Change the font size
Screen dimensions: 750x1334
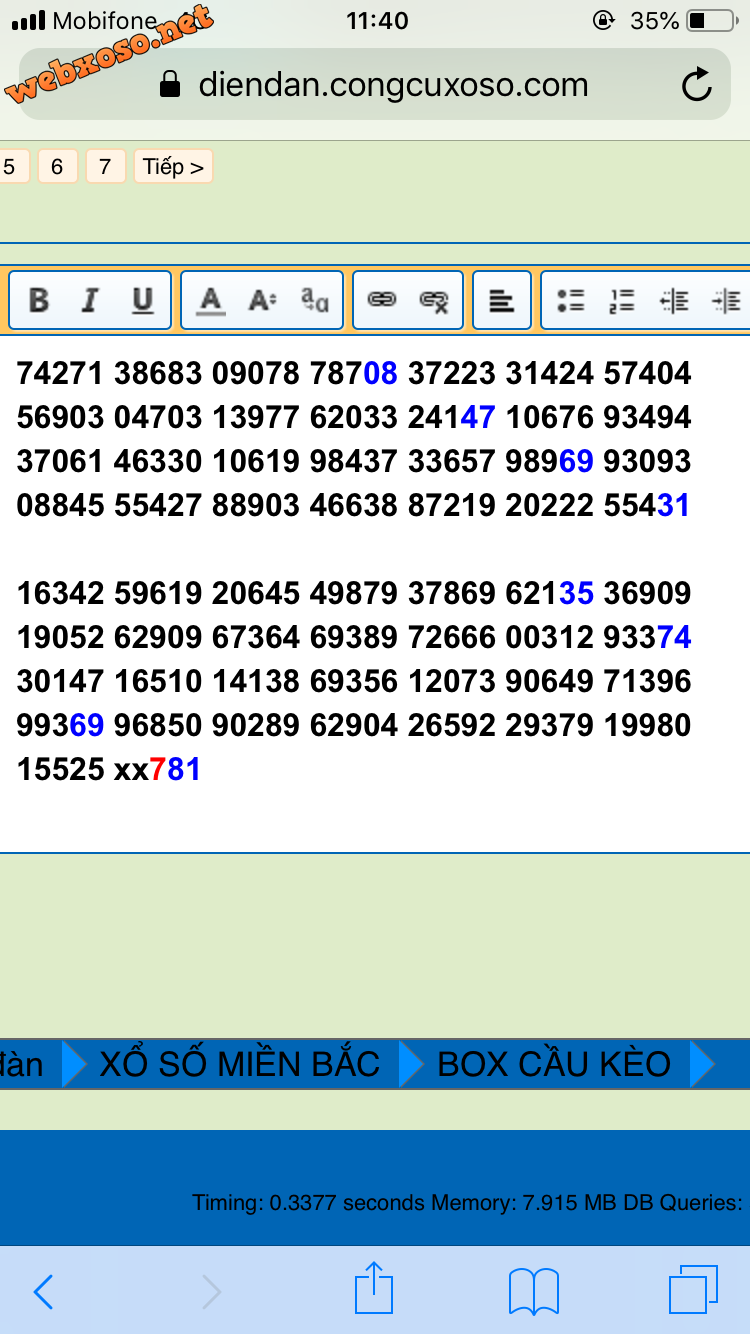(x=262, y=300)
